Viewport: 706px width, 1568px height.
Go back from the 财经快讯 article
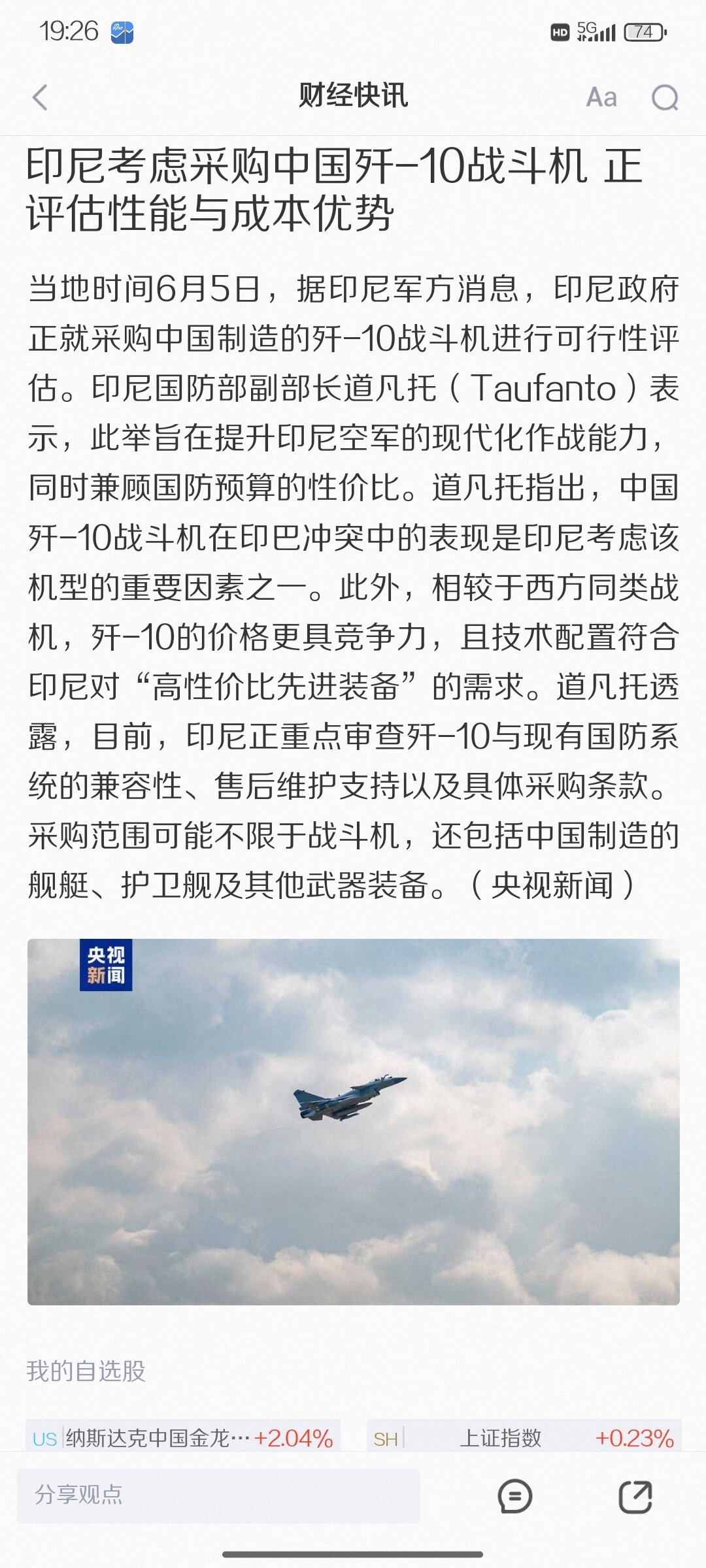41,98
